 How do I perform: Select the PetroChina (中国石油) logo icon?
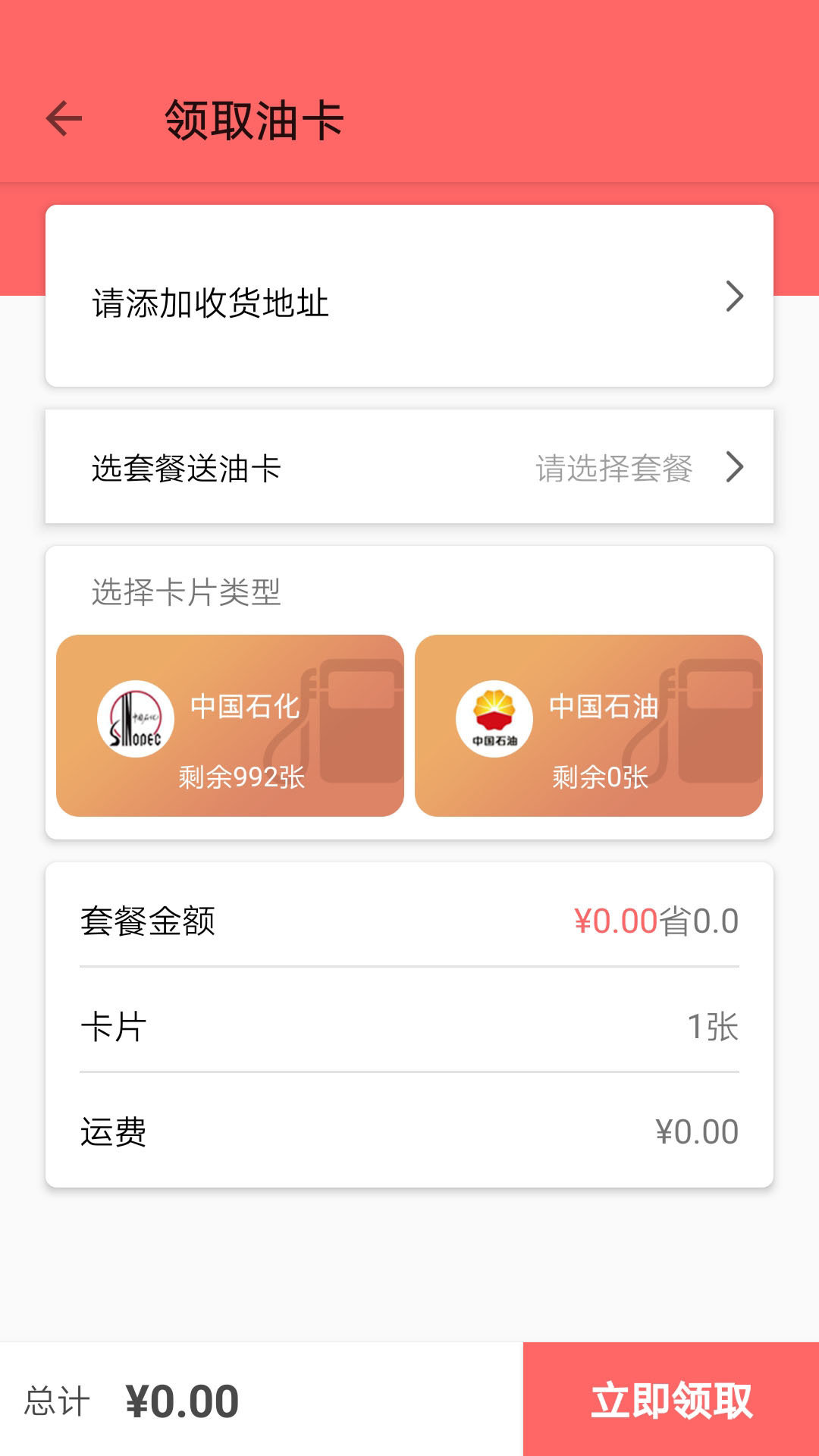tap(494, 717)
